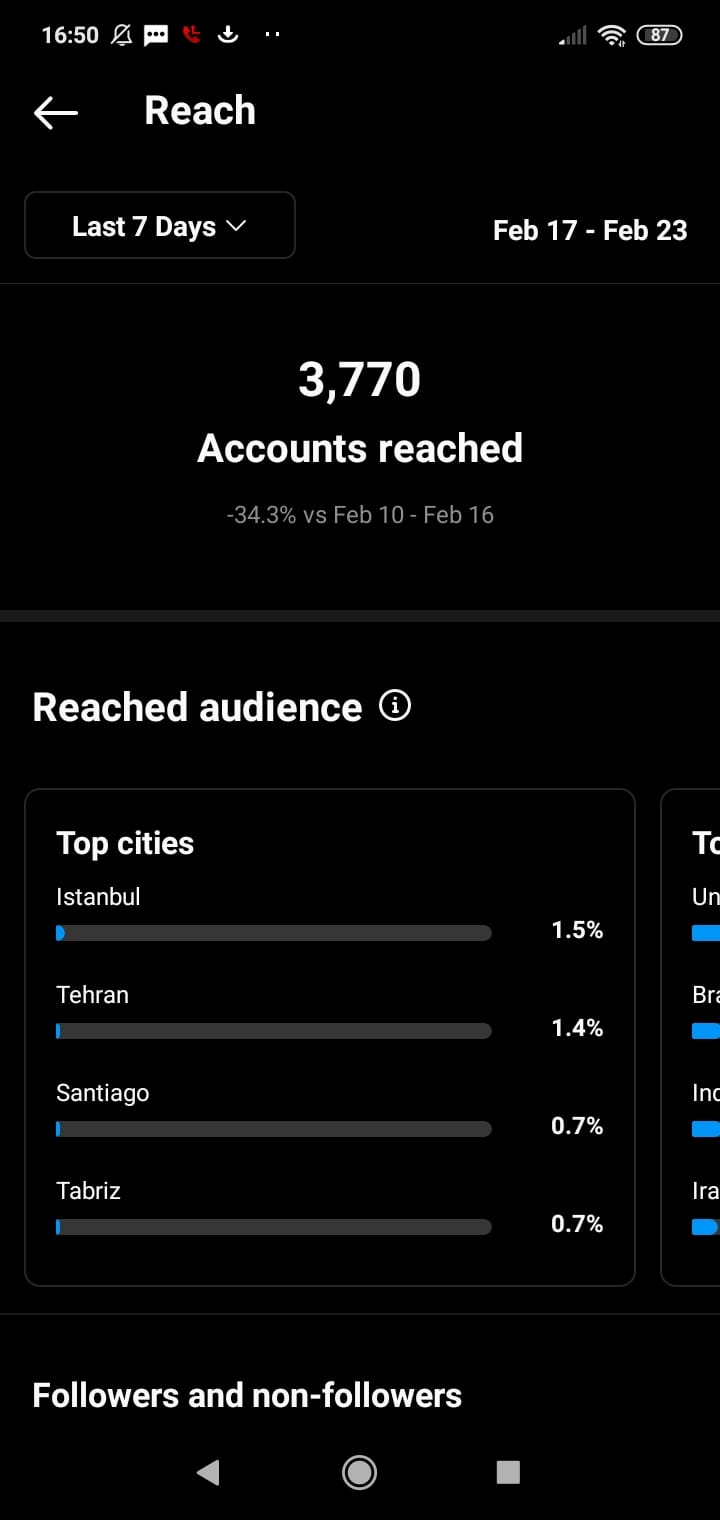The image size is (720, 1520).
Task: Open recent apps with the square button
Action: pos(508,1472)
